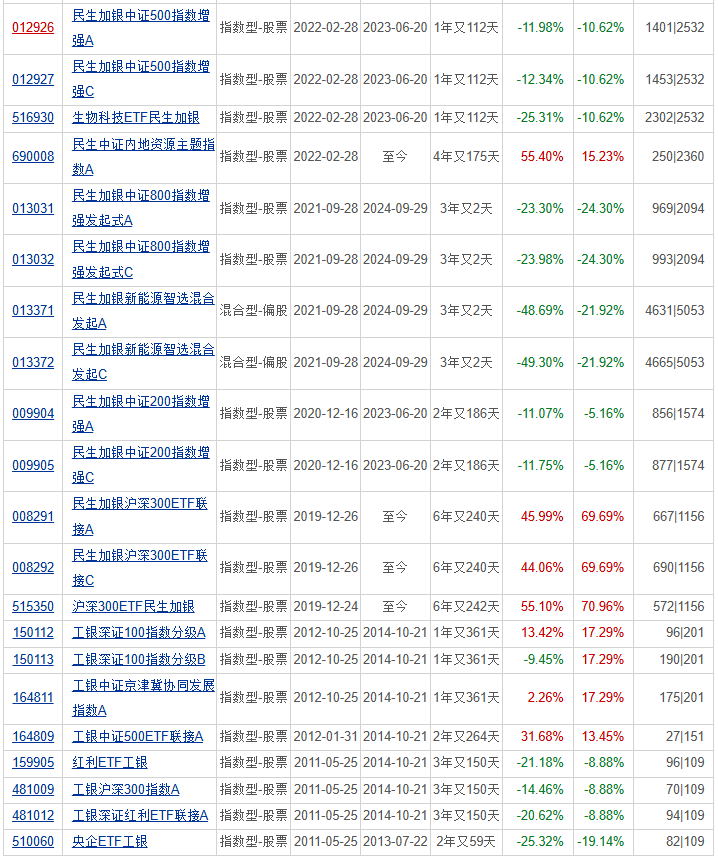This screenshot has height=862, width=718.
Task: Open fund code link 690008
Action: point(33,157)
